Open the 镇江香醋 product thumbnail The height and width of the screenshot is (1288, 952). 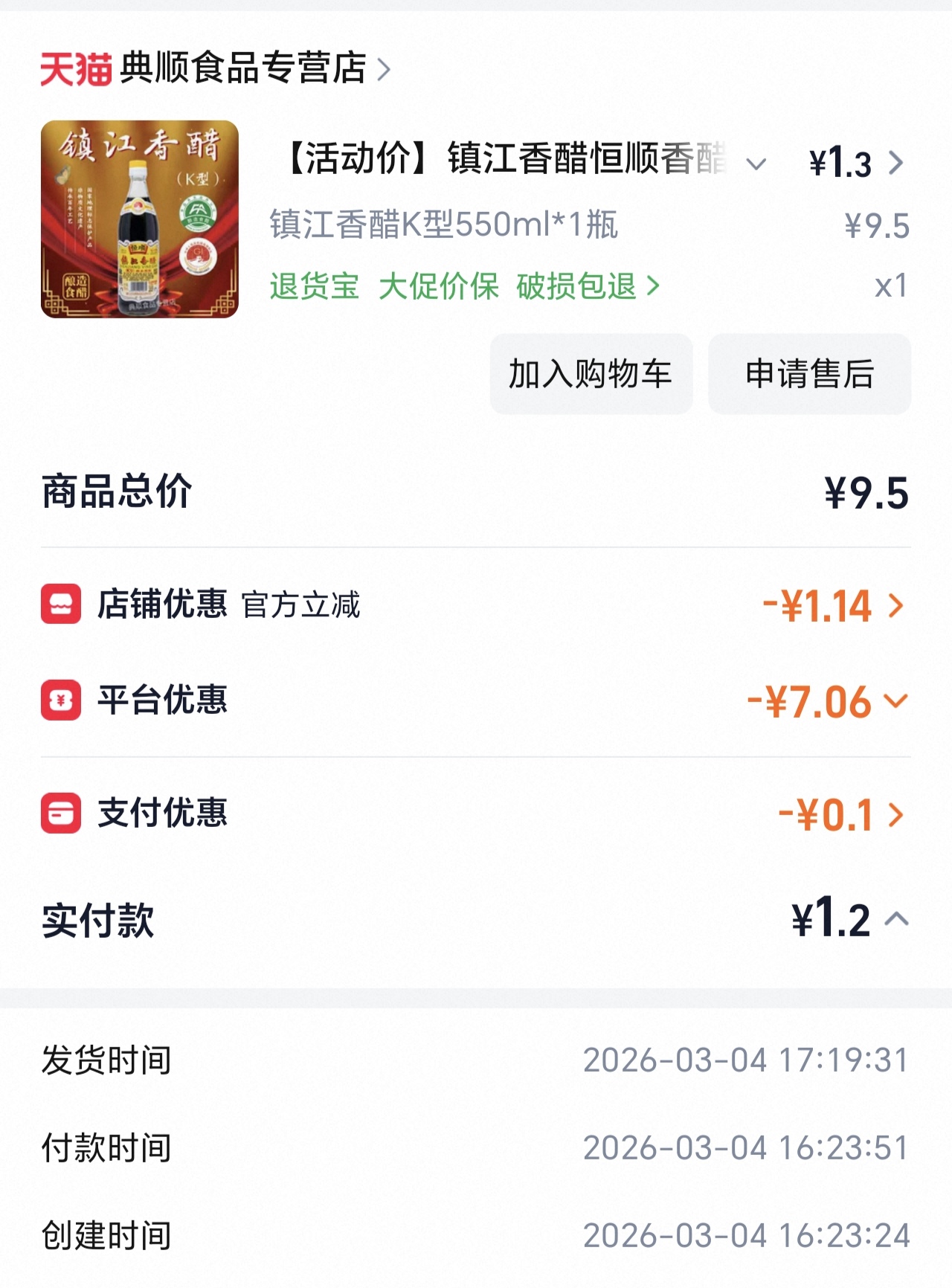tap(140, 219)
